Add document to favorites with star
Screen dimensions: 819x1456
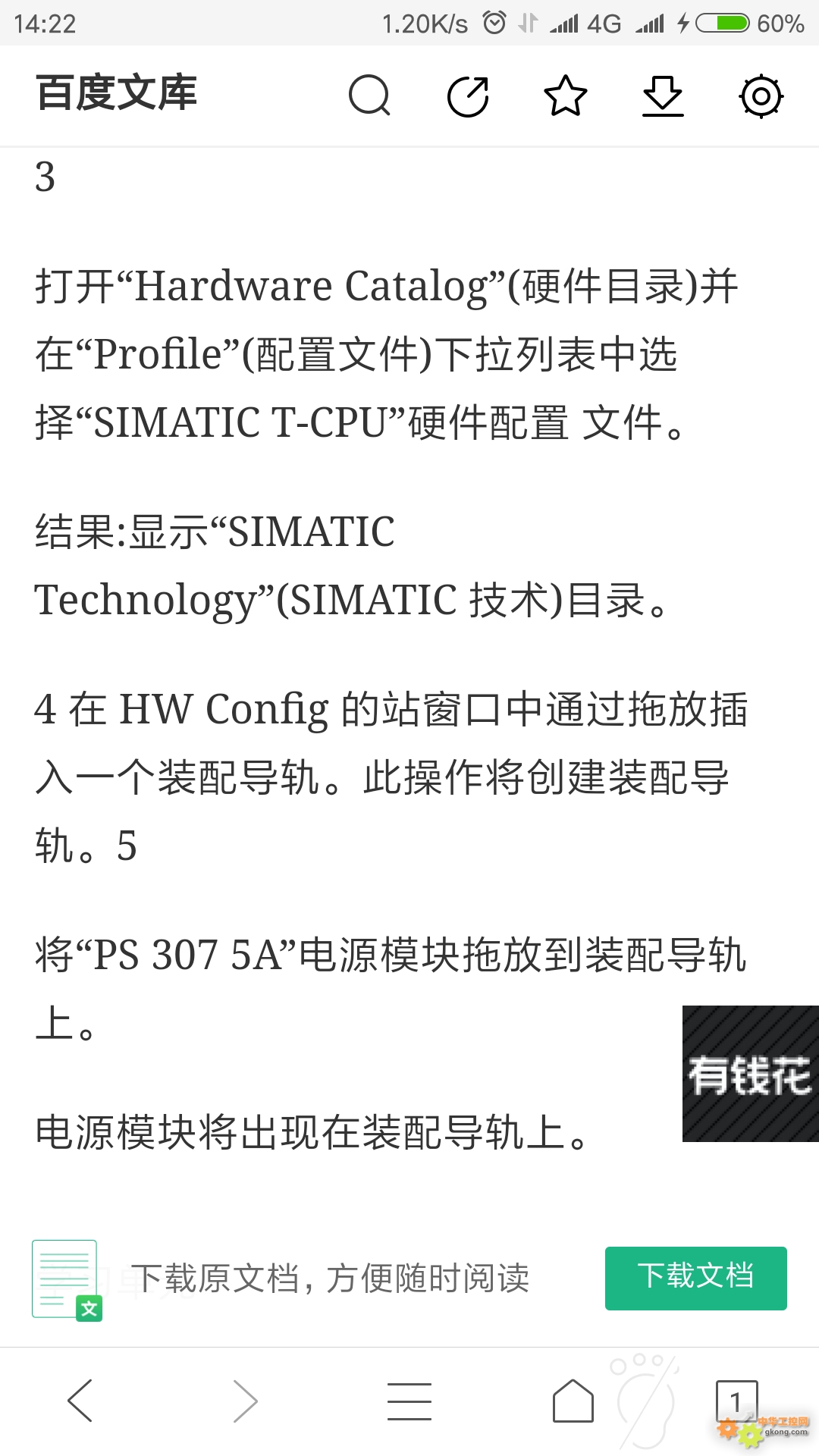click(566, 96)
